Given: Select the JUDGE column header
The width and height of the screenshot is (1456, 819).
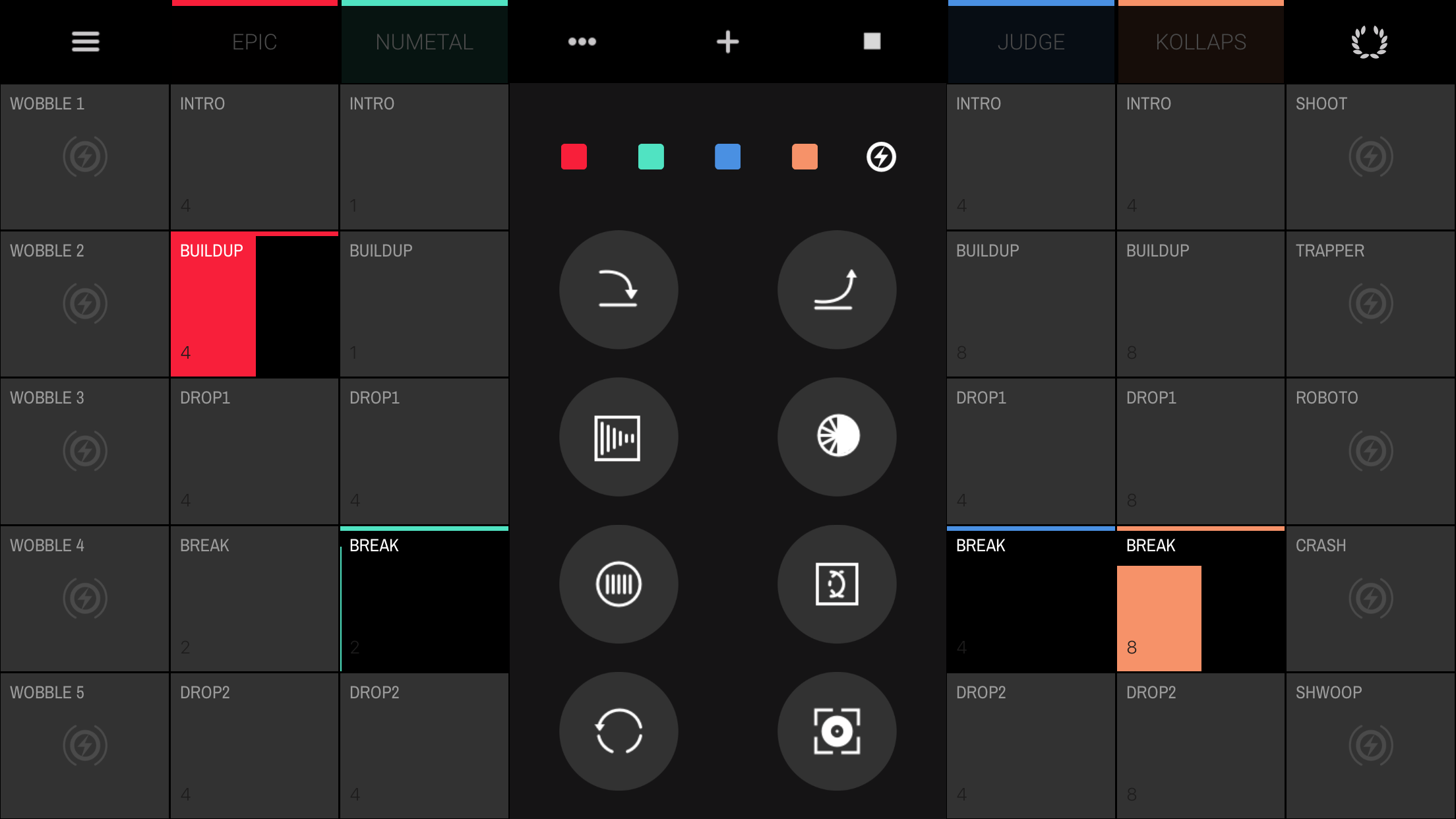Looking at the screenshot, I should pyautogui.click(x=1031, y=42).
